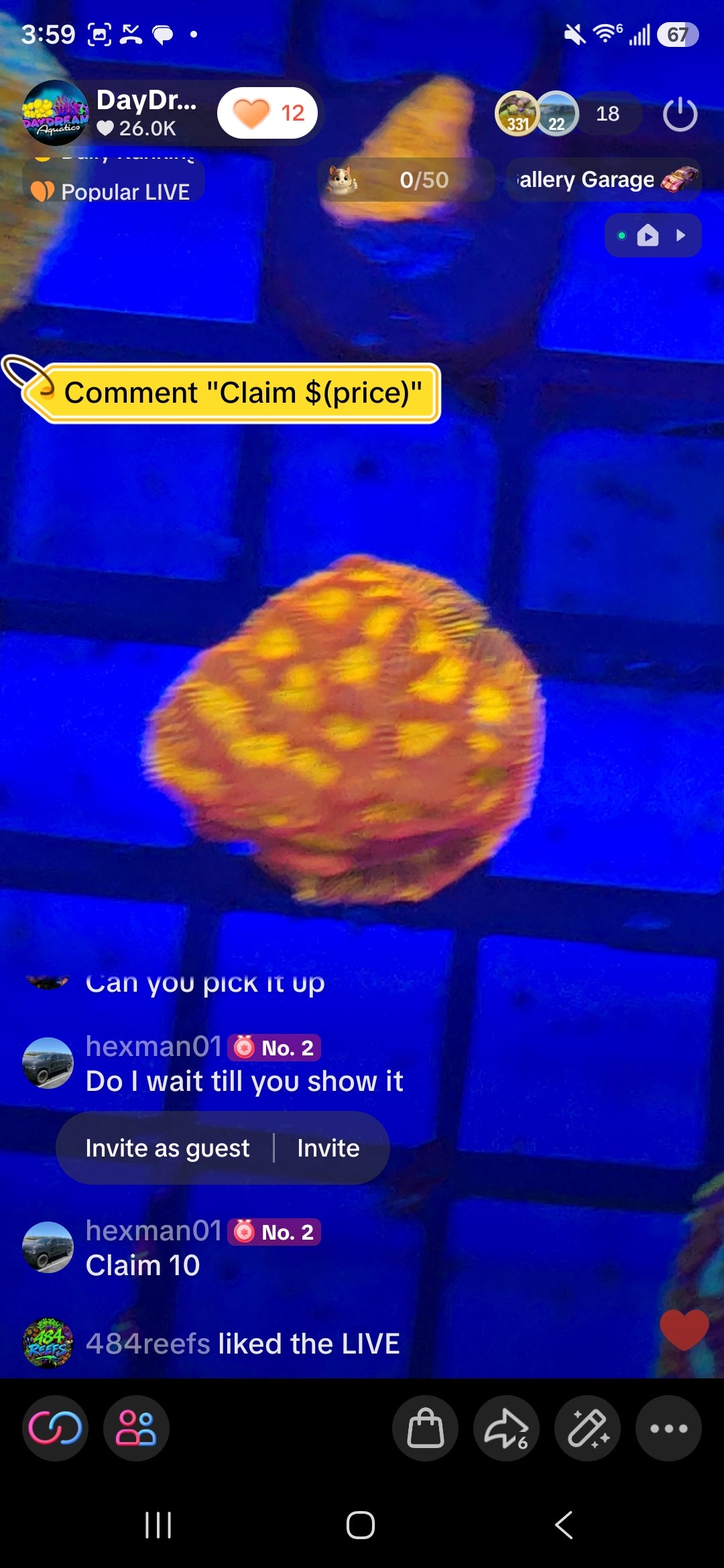This screenshot has width=724, height=1568.
Task: Open 484reefs profile from the like notice
Action: pyautogui.click(x=48, y=1343)
